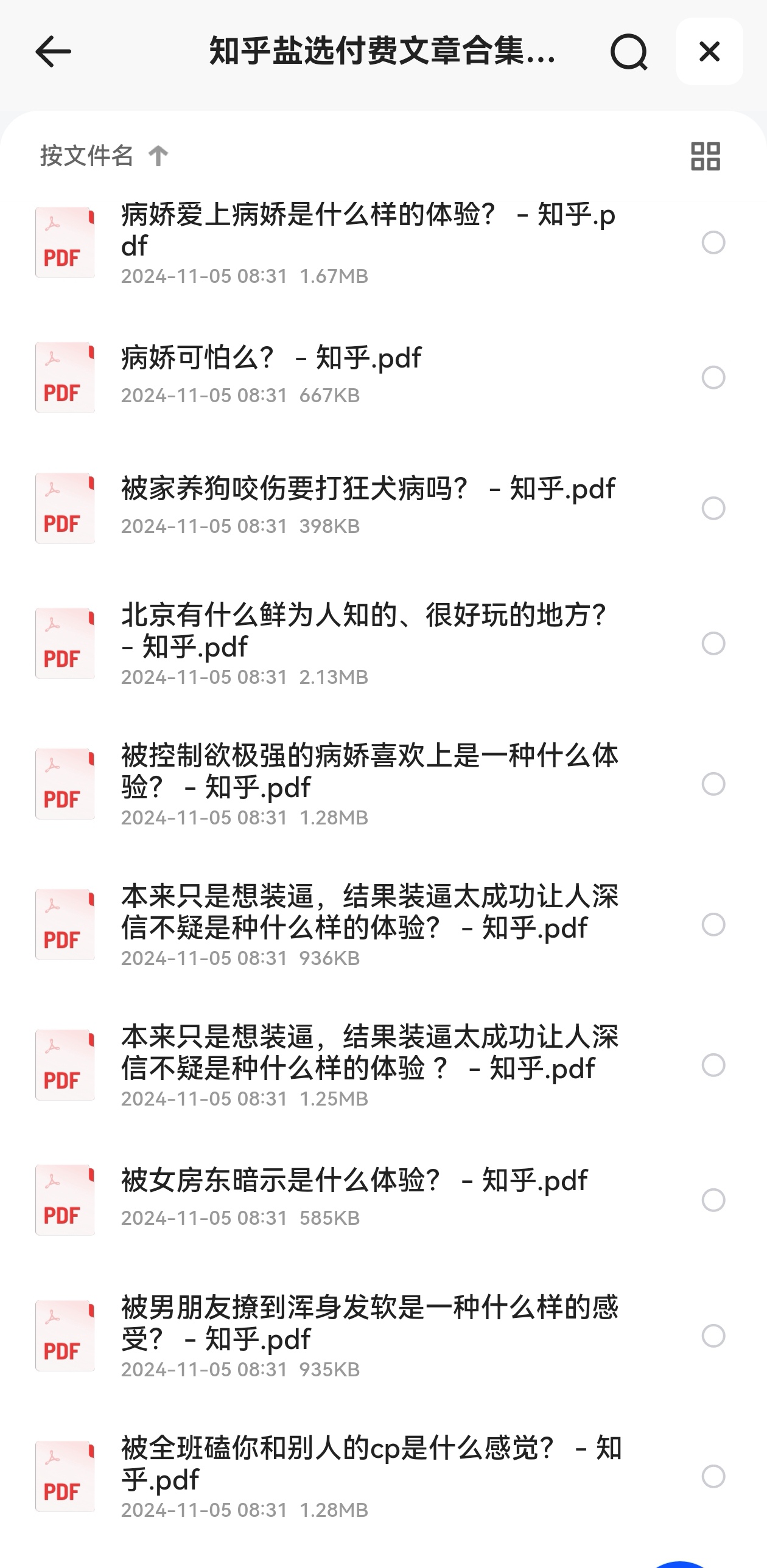Select the 936KB 本来只是想装逼 file
This screenshot has width=767, height=1568.
713,925
